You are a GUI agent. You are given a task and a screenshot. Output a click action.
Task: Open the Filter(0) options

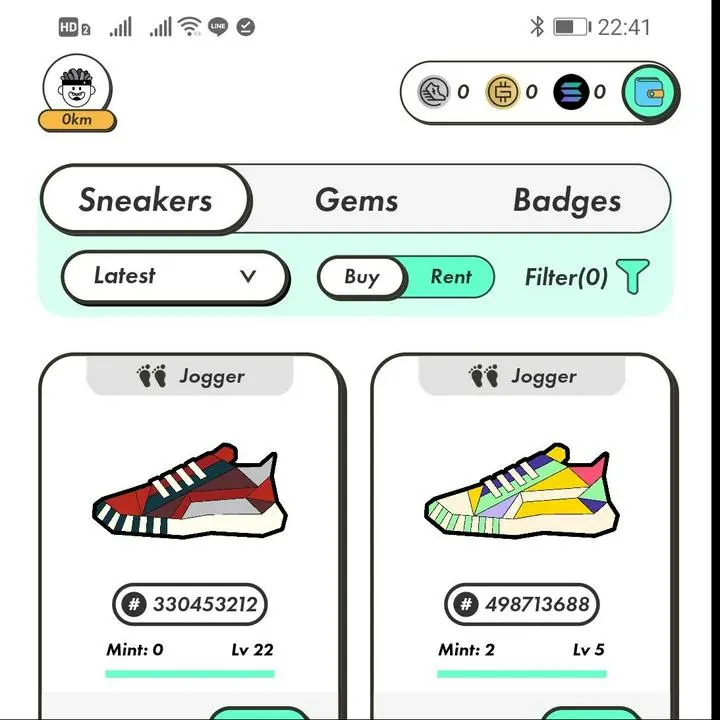pos(587,277)
